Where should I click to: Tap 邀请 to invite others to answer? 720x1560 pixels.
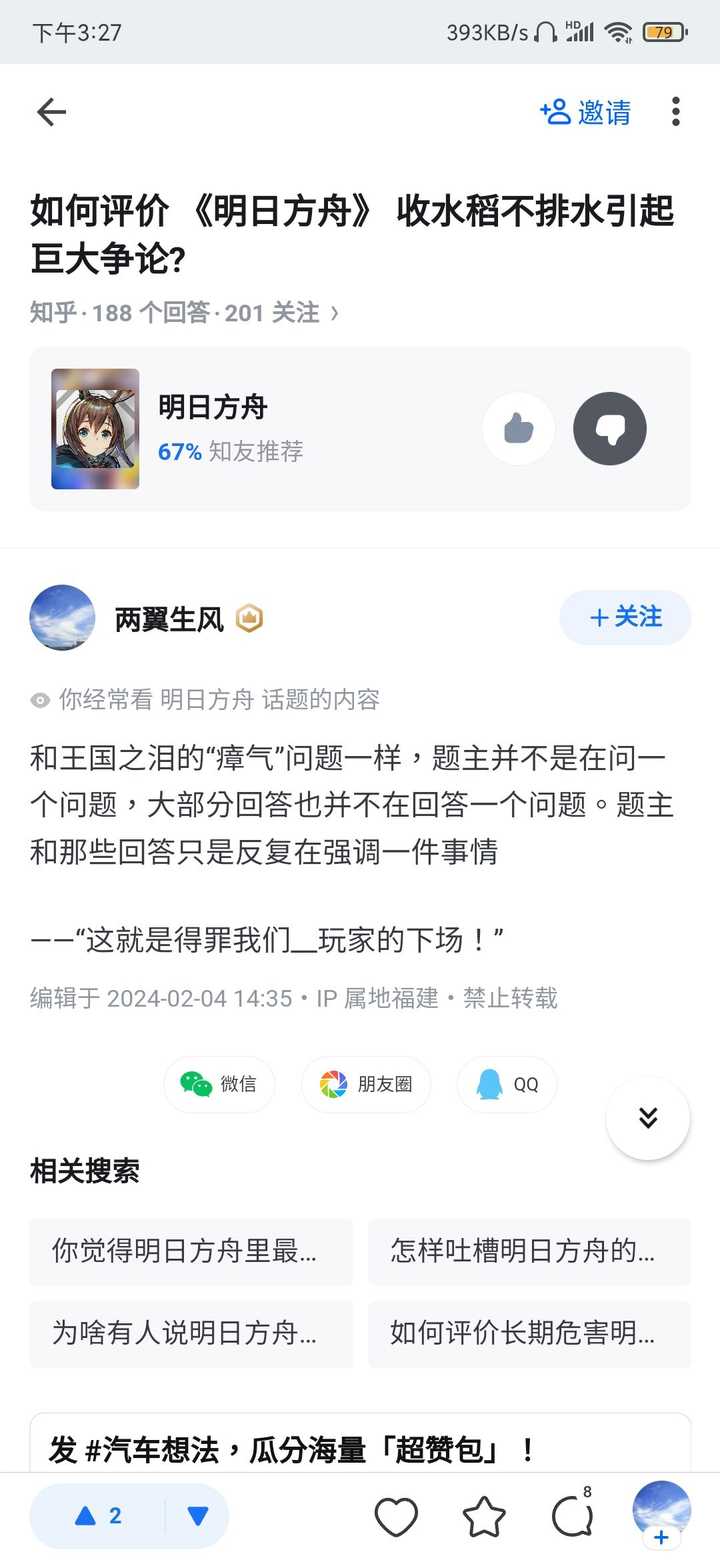click(x=586, y=112)
